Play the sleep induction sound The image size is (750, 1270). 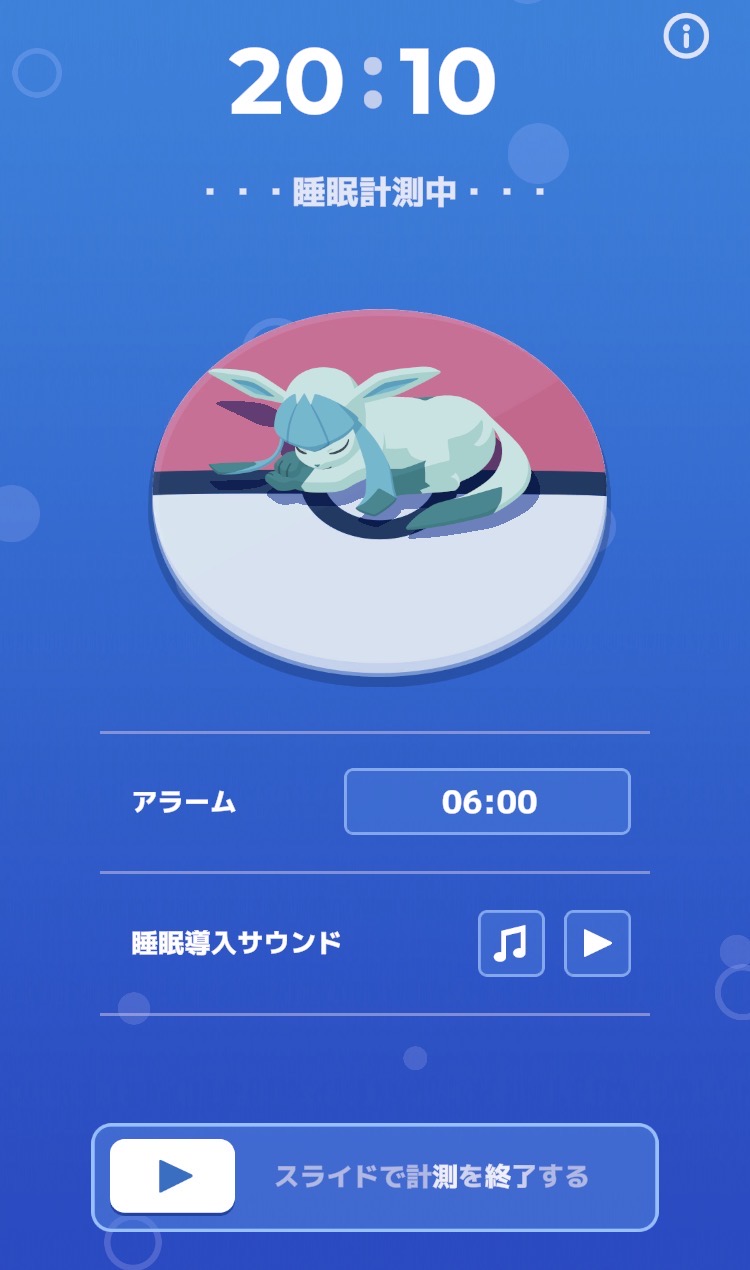(597, 943)
